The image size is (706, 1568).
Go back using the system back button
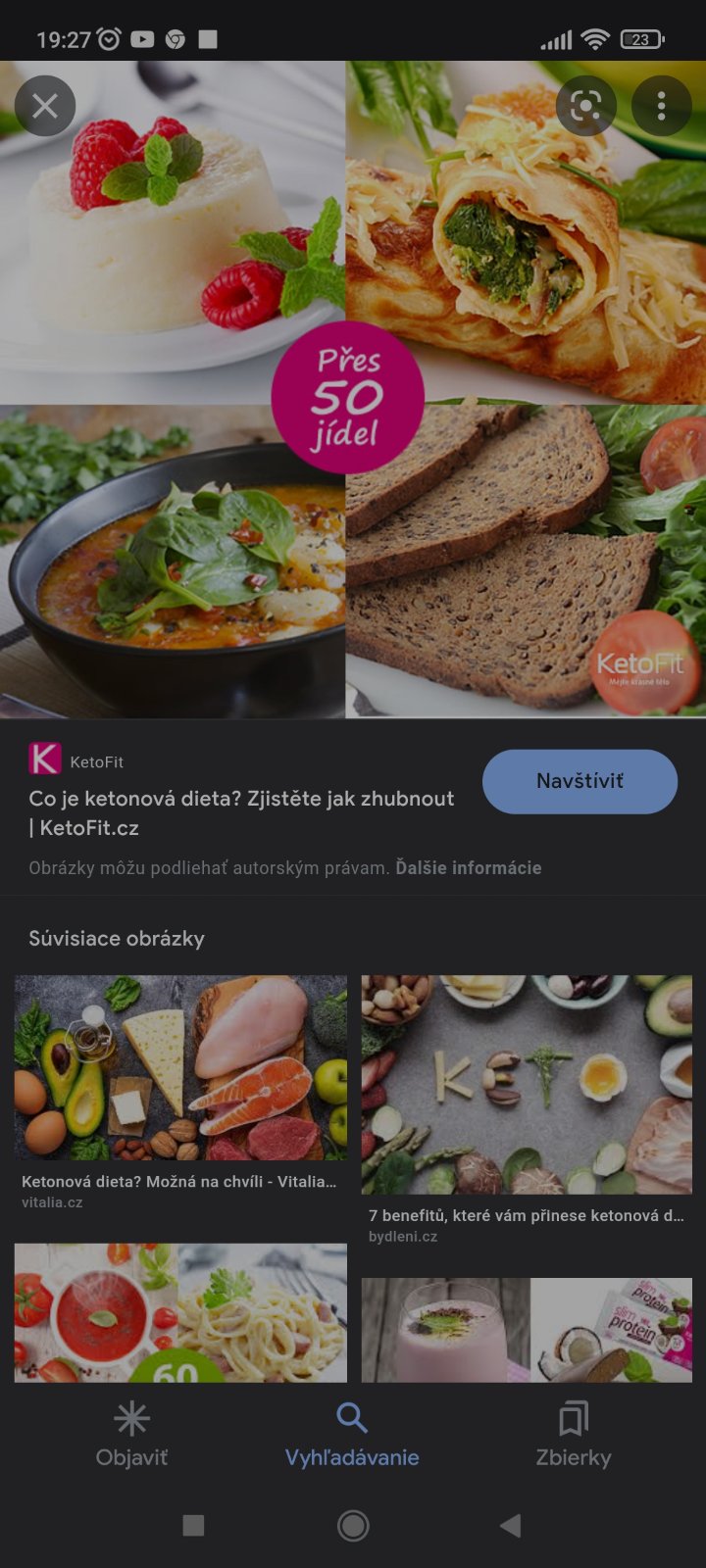coord(510,1525)
